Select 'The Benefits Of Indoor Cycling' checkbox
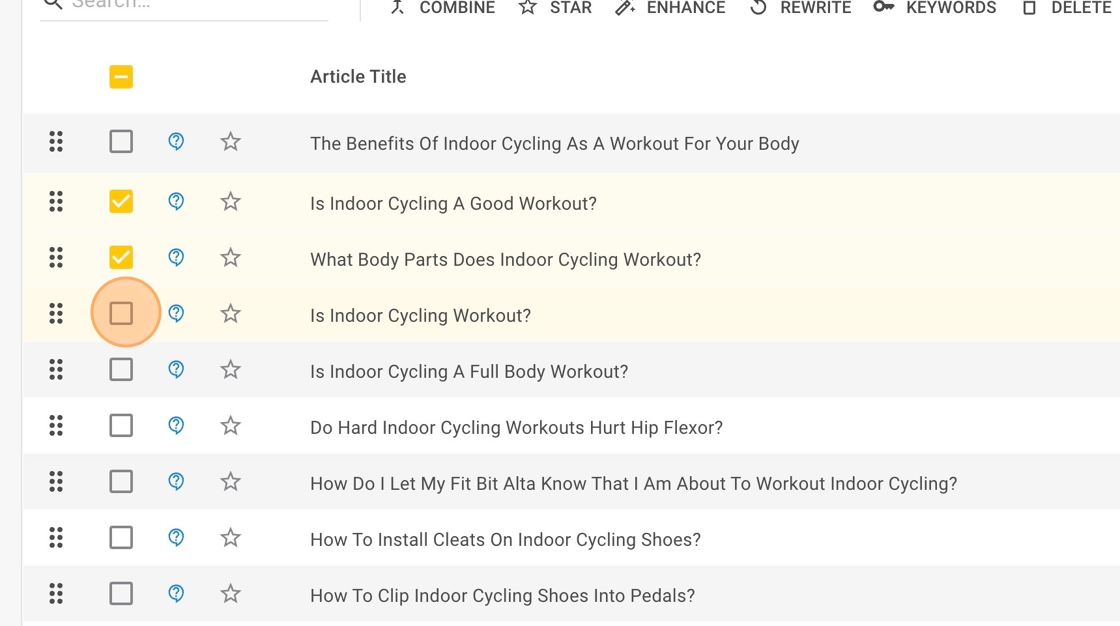Image resolution: width=1120 pixels, height=626 pixels. pos(121,142)
